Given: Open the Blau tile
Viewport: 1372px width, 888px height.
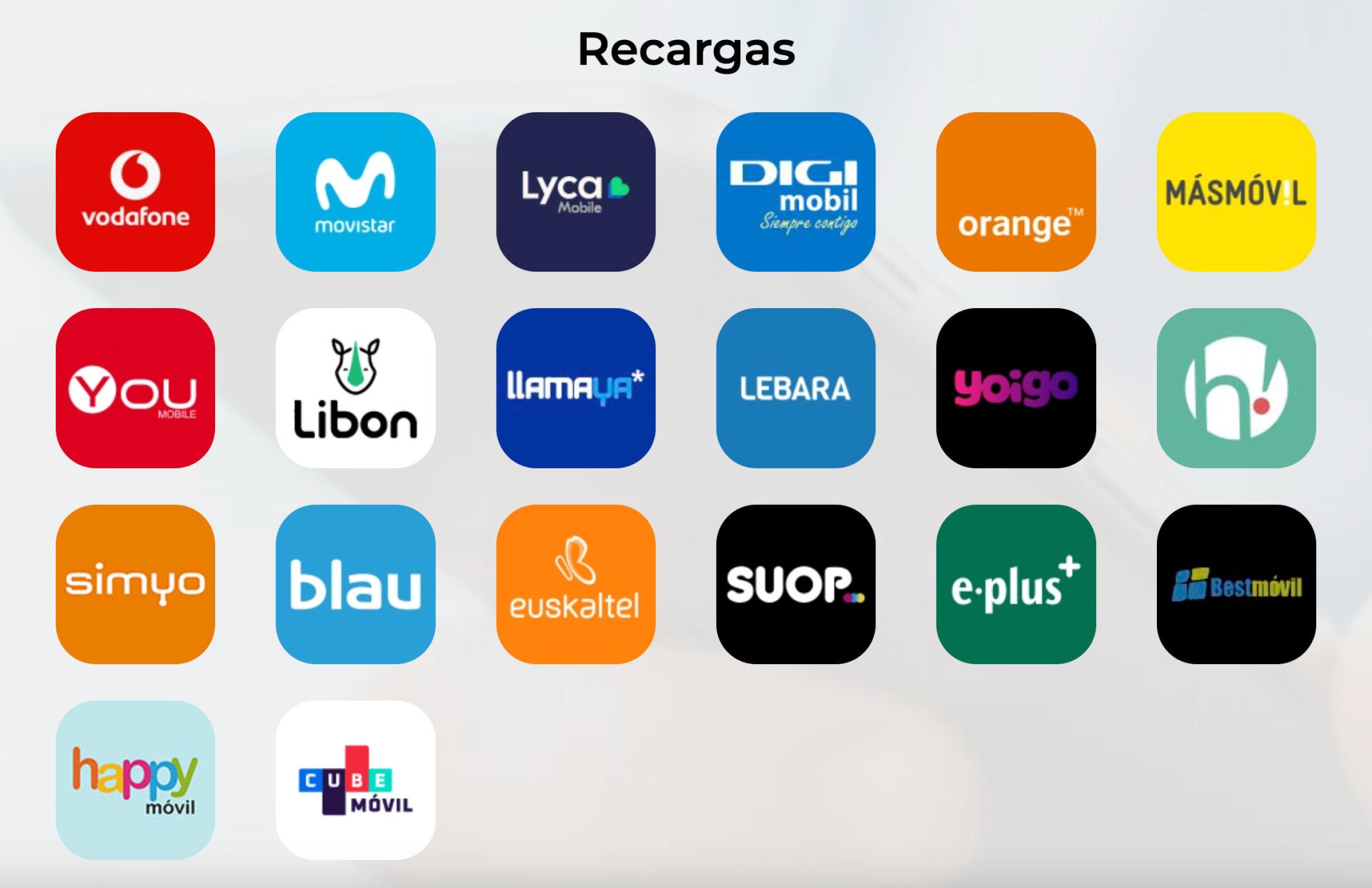Looking at the screenshot, I should [x=355, y=584].
